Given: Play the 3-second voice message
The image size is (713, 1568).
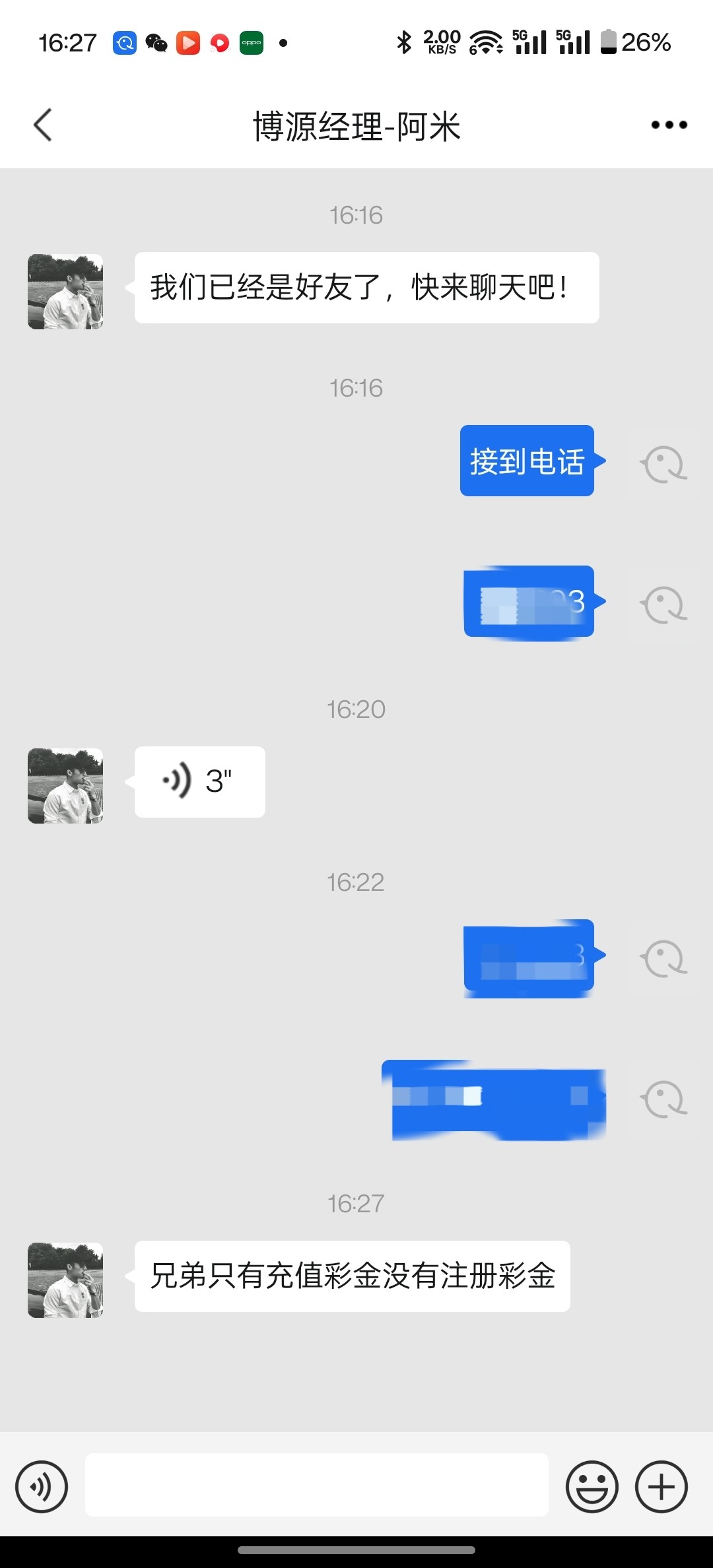Looking at the screenshot, I should pos(199,782).
